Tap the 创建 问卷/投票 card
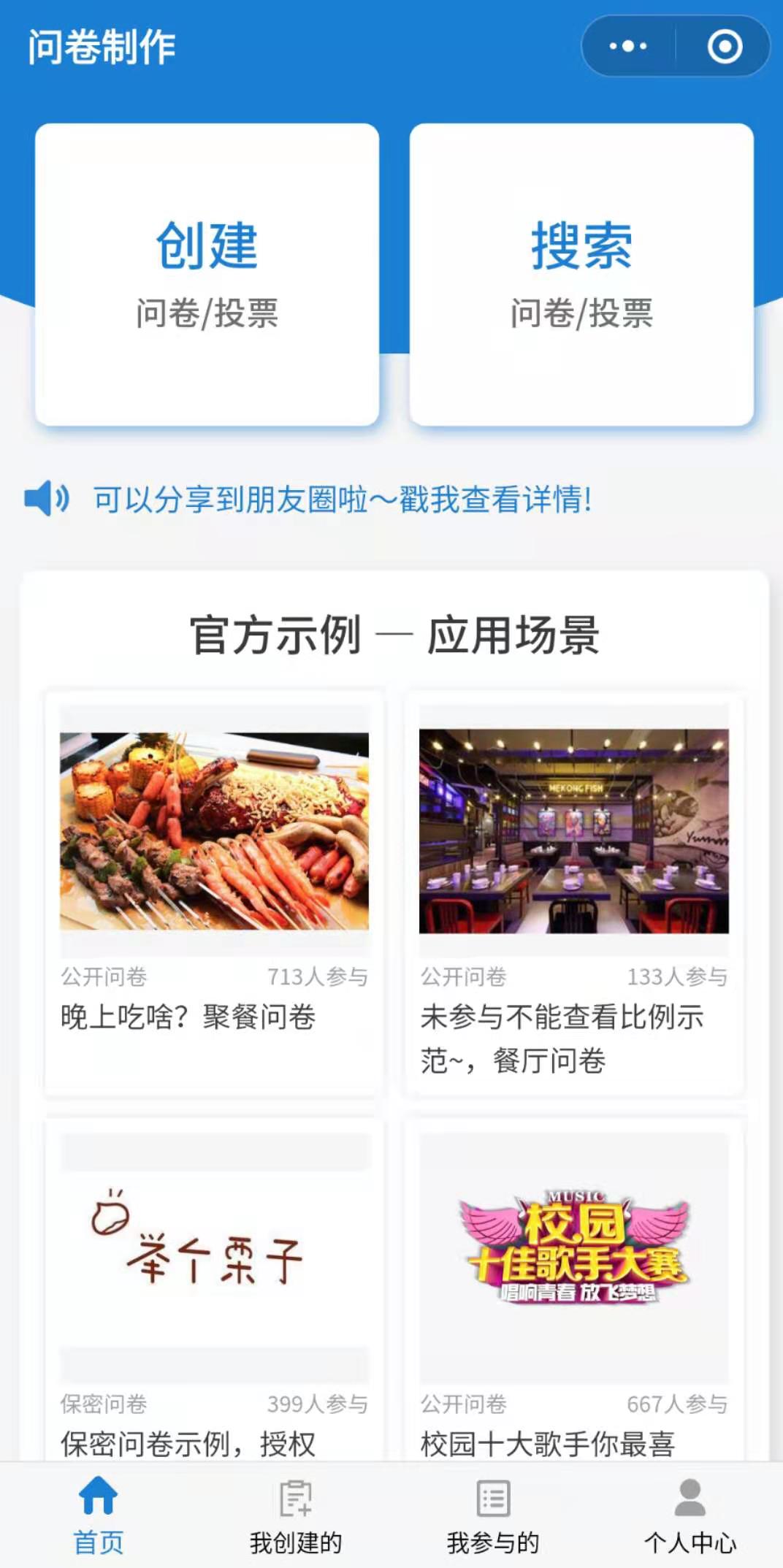Screen dimensions: 783x1568 click(207, 274)
